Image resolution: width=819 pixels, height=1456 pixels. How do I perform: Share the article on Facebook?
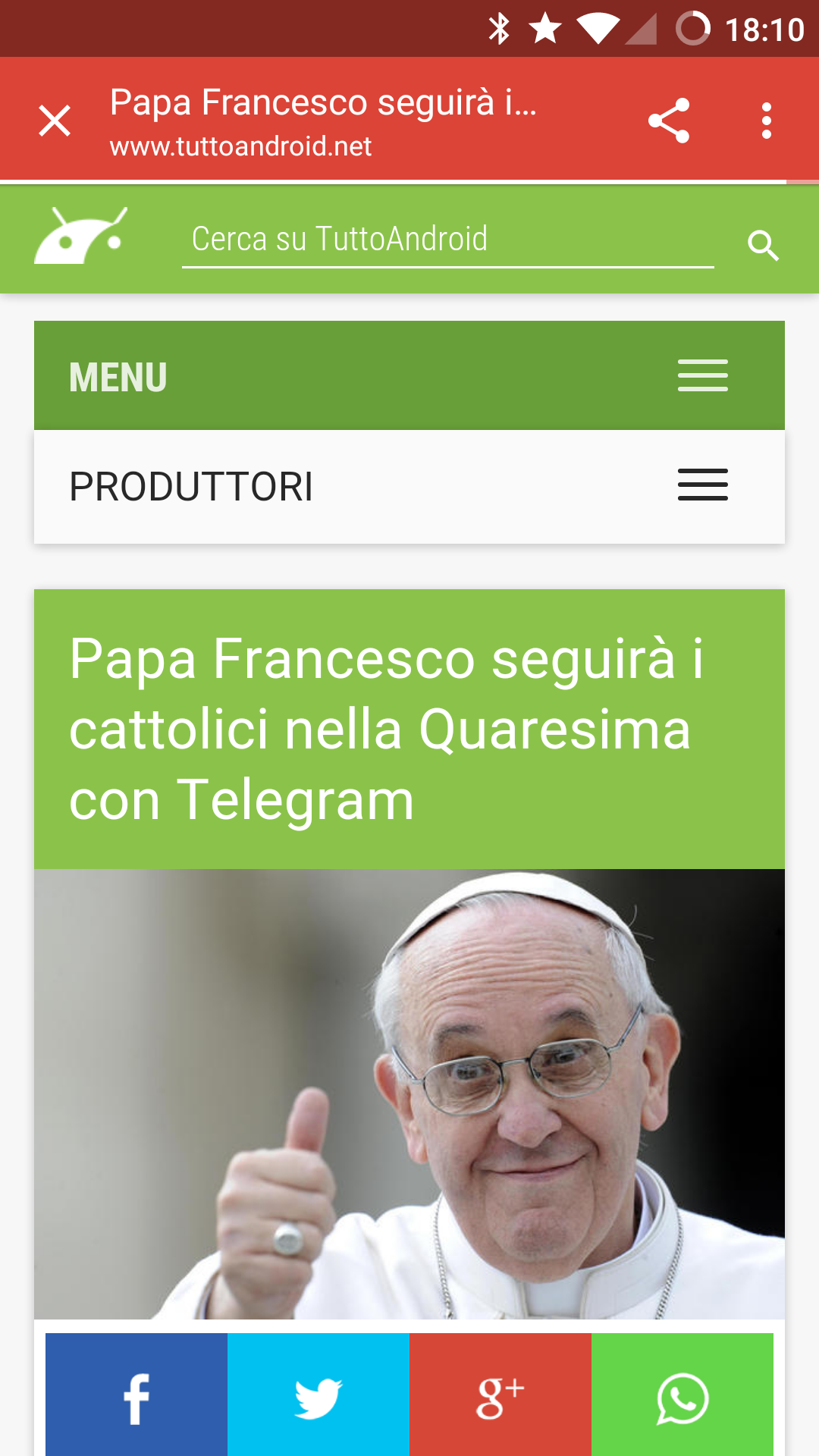coord(136,1397)
